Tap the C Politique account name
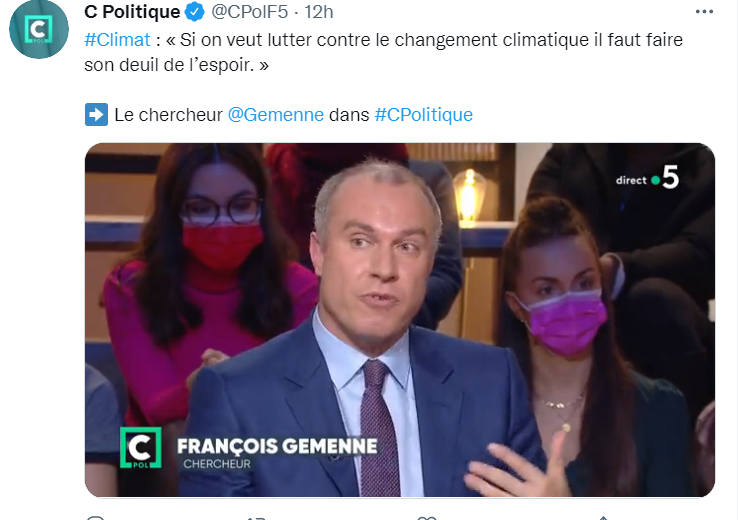 [132, 12]
